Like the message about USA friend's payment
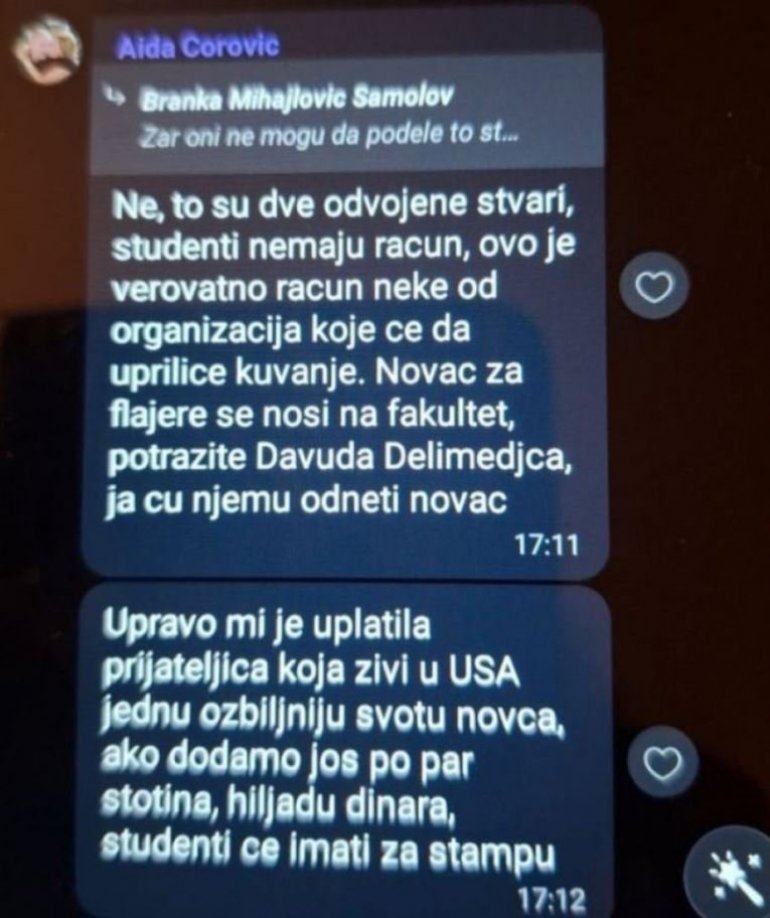This screenshot has height=918, width=770. click(661, 765)
